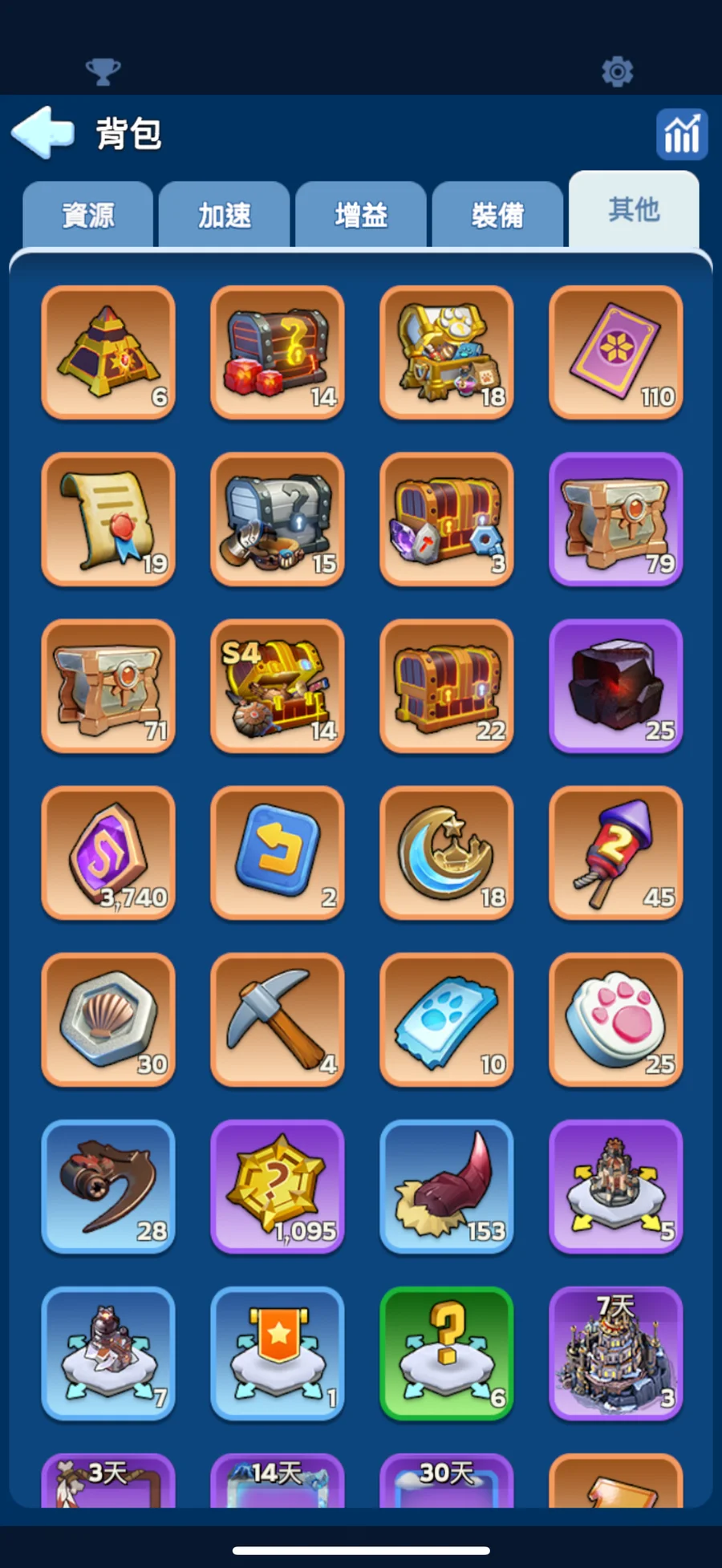Select the firework rocket item with 45

pos(615,853)
